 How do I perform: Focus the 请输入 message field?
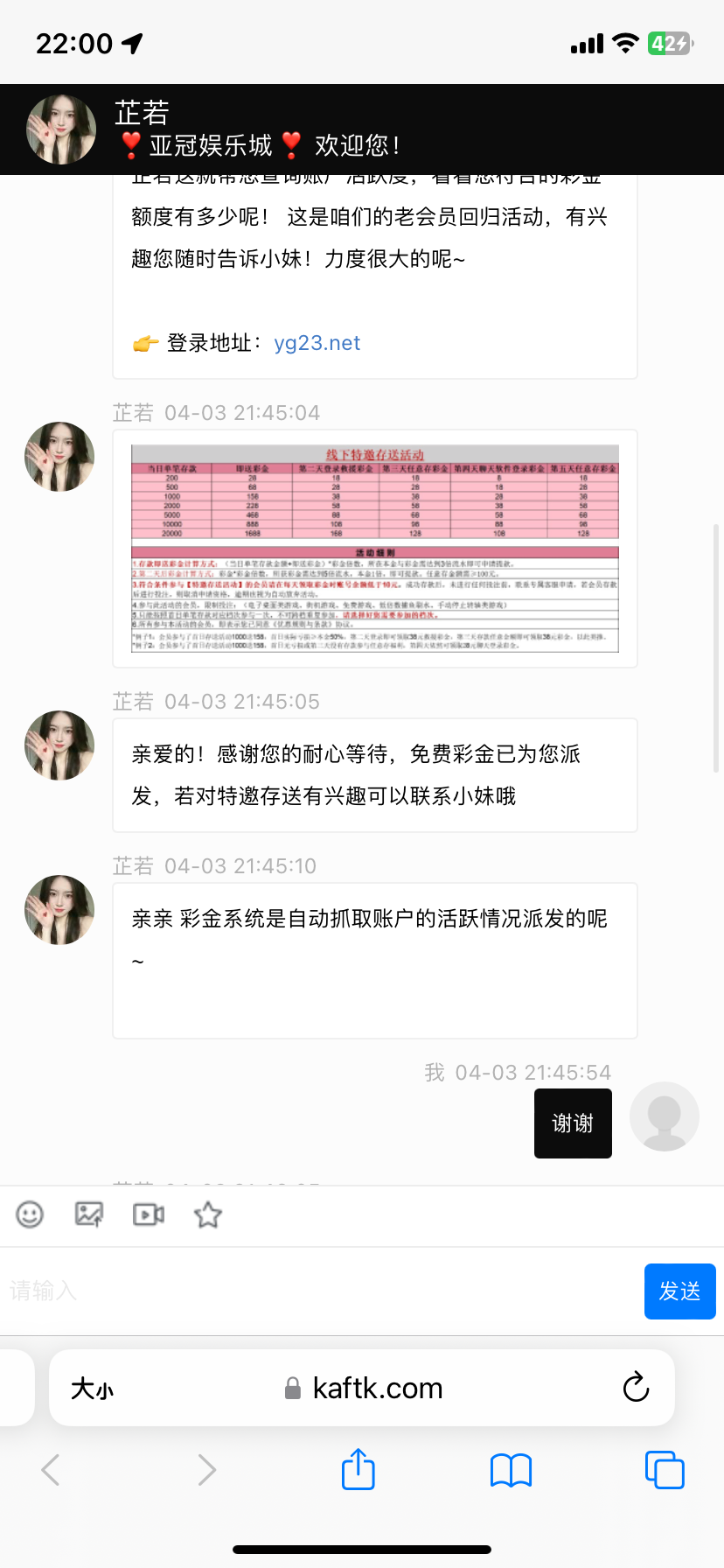pos(315,1291)
